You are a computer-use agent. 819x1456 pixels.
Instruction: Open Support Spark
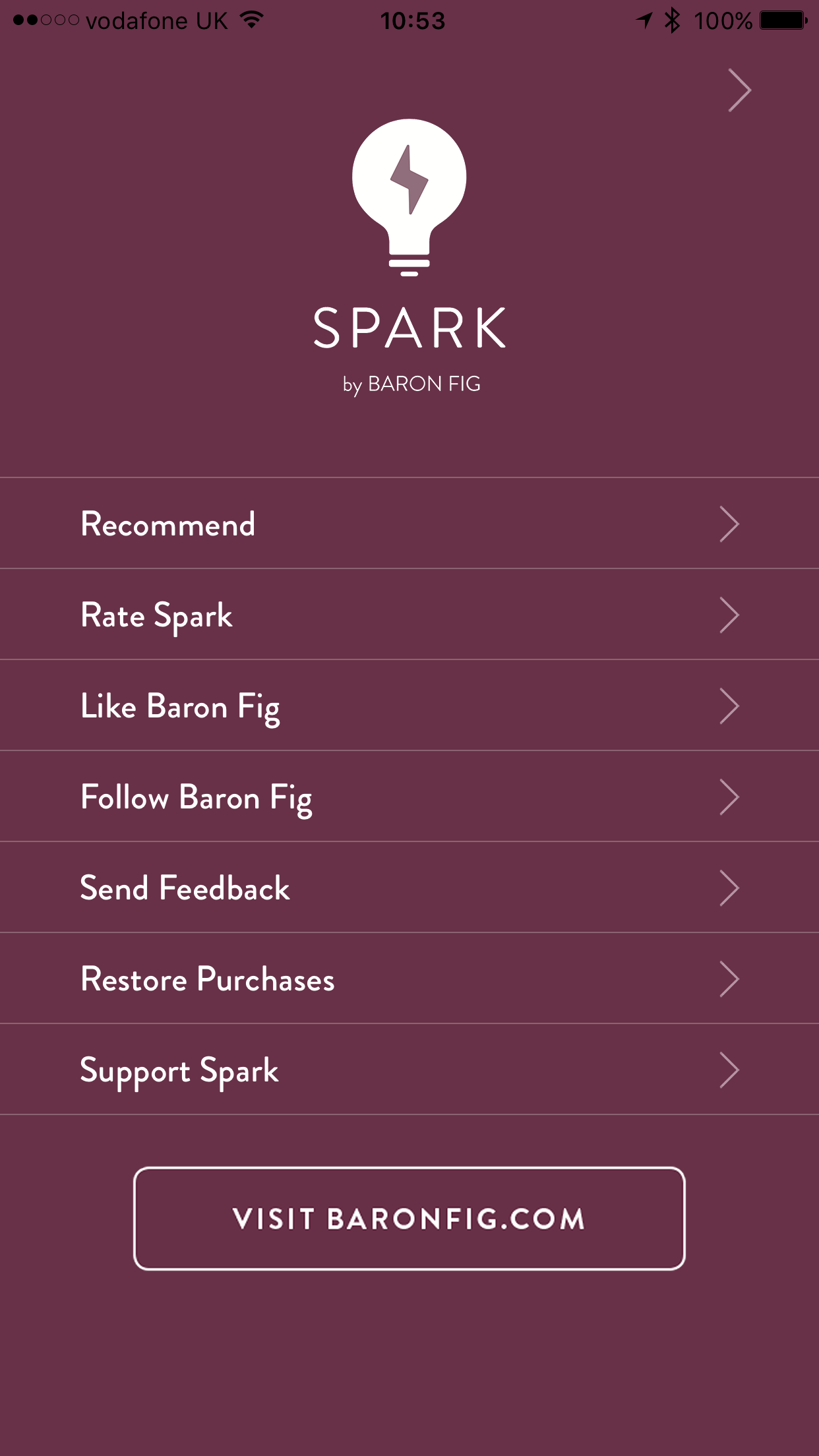[x=409, y=1070]
